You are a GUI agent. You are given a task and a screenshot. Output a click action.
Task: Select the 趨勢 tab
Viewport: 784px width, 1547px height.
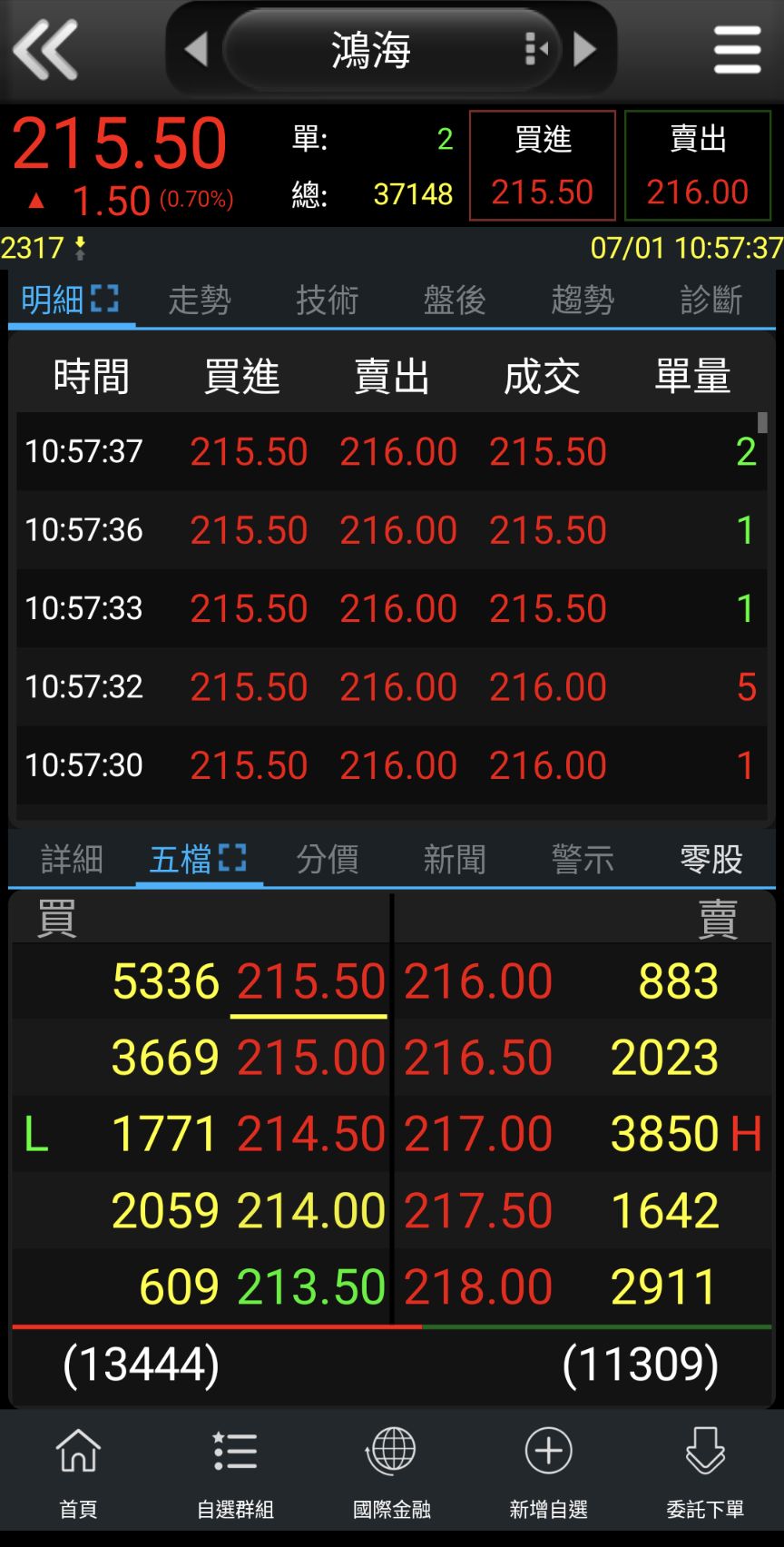583,300
